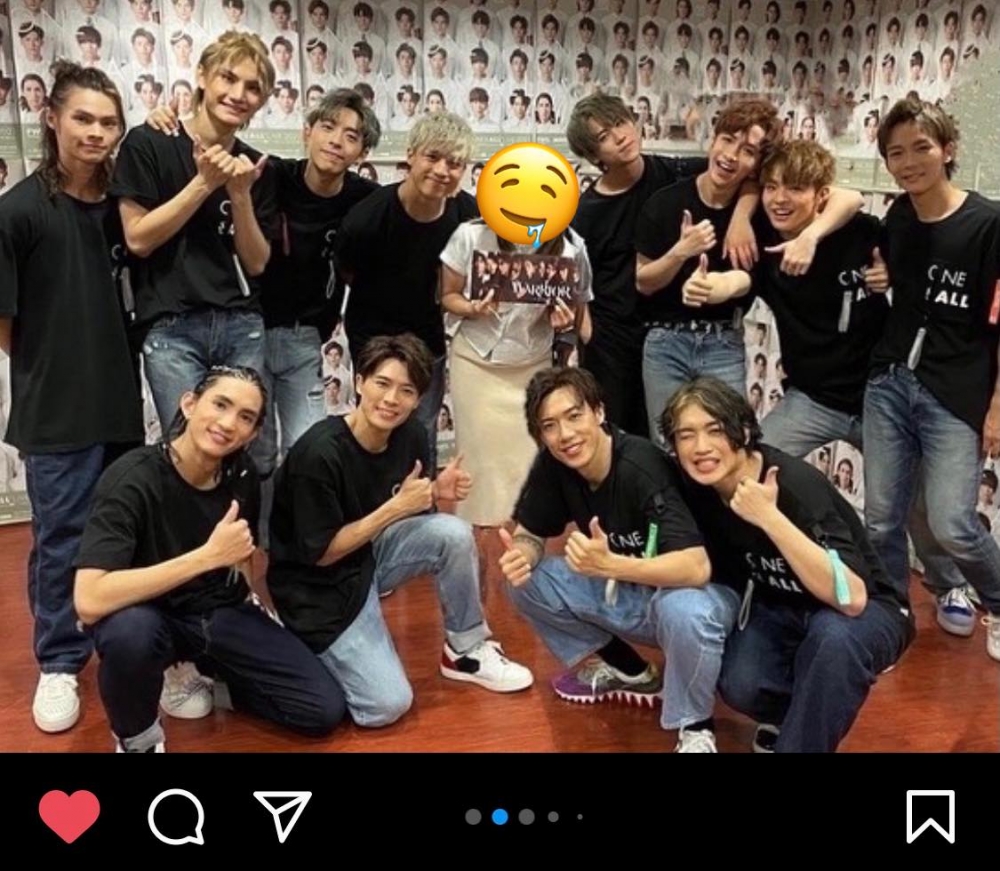
Task: Share the post via the paper plane
Action: pos(282,816)
